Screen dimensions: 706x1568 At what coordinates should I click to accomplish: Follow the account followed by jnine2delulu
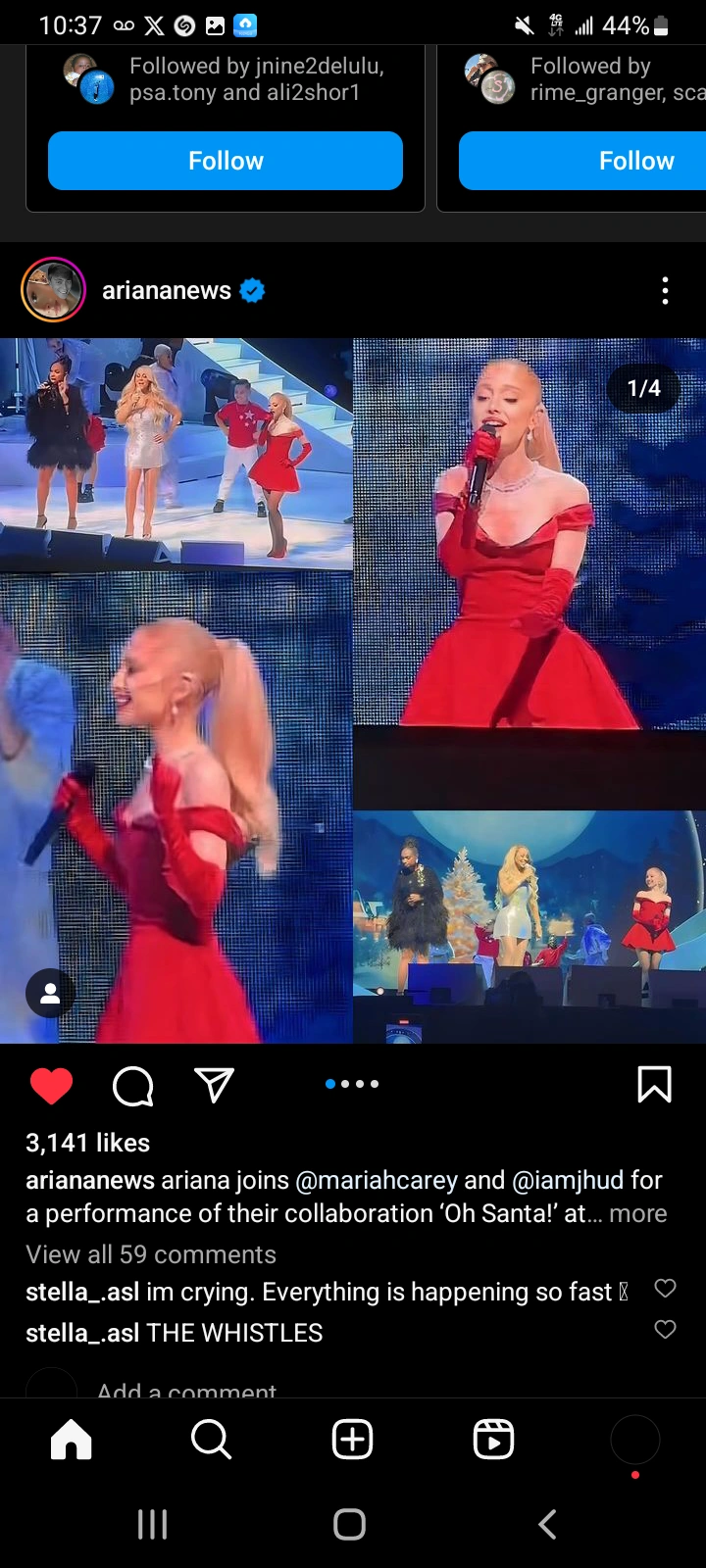226,161
